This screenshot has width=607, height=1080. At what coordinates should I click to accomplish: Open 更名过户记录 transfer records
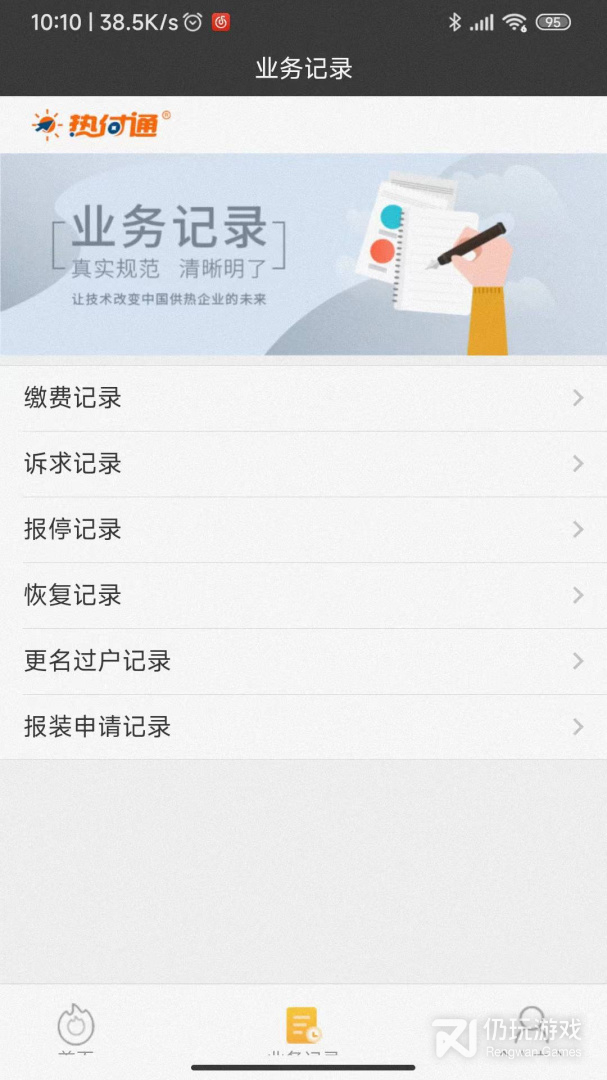(x=303, y=661)
